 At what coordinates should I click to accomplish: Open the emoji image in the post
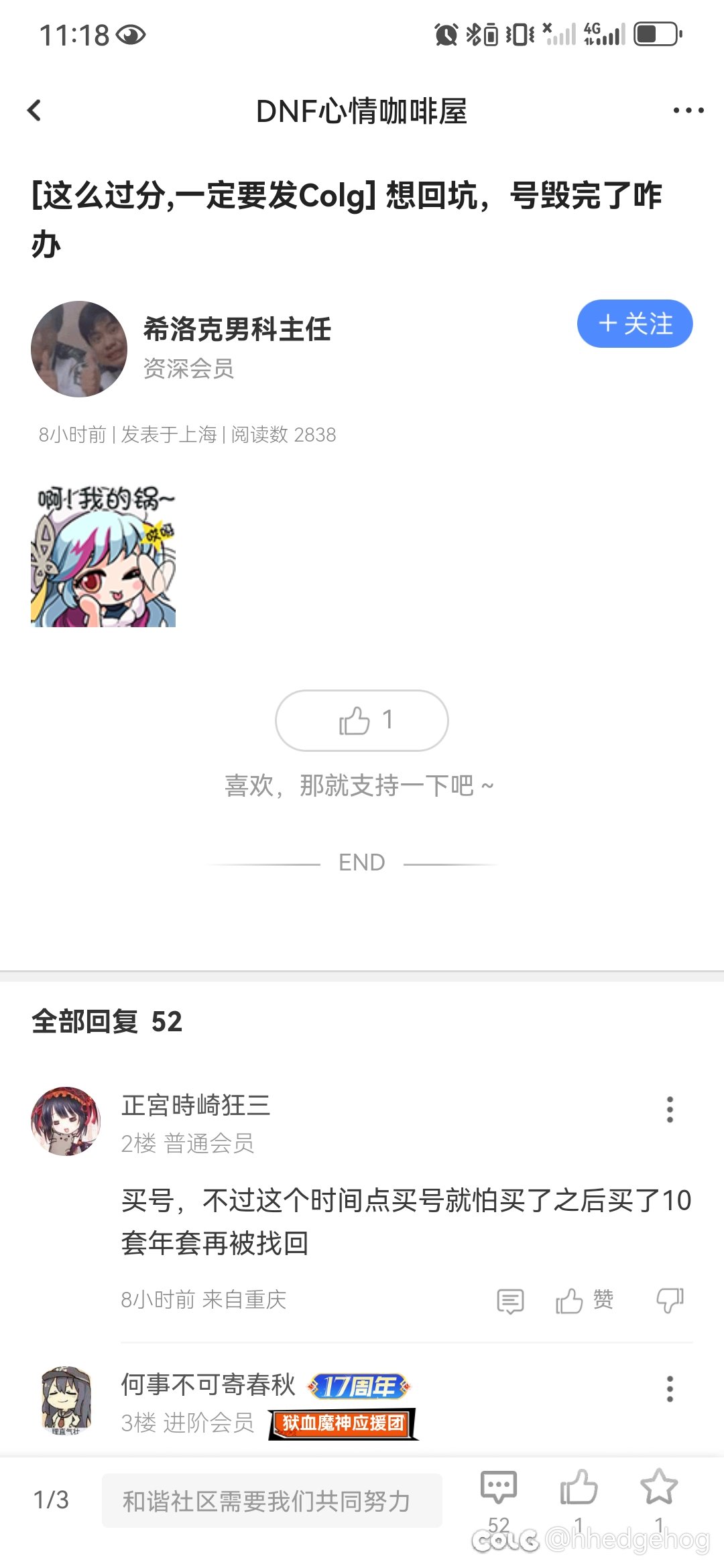103,558
